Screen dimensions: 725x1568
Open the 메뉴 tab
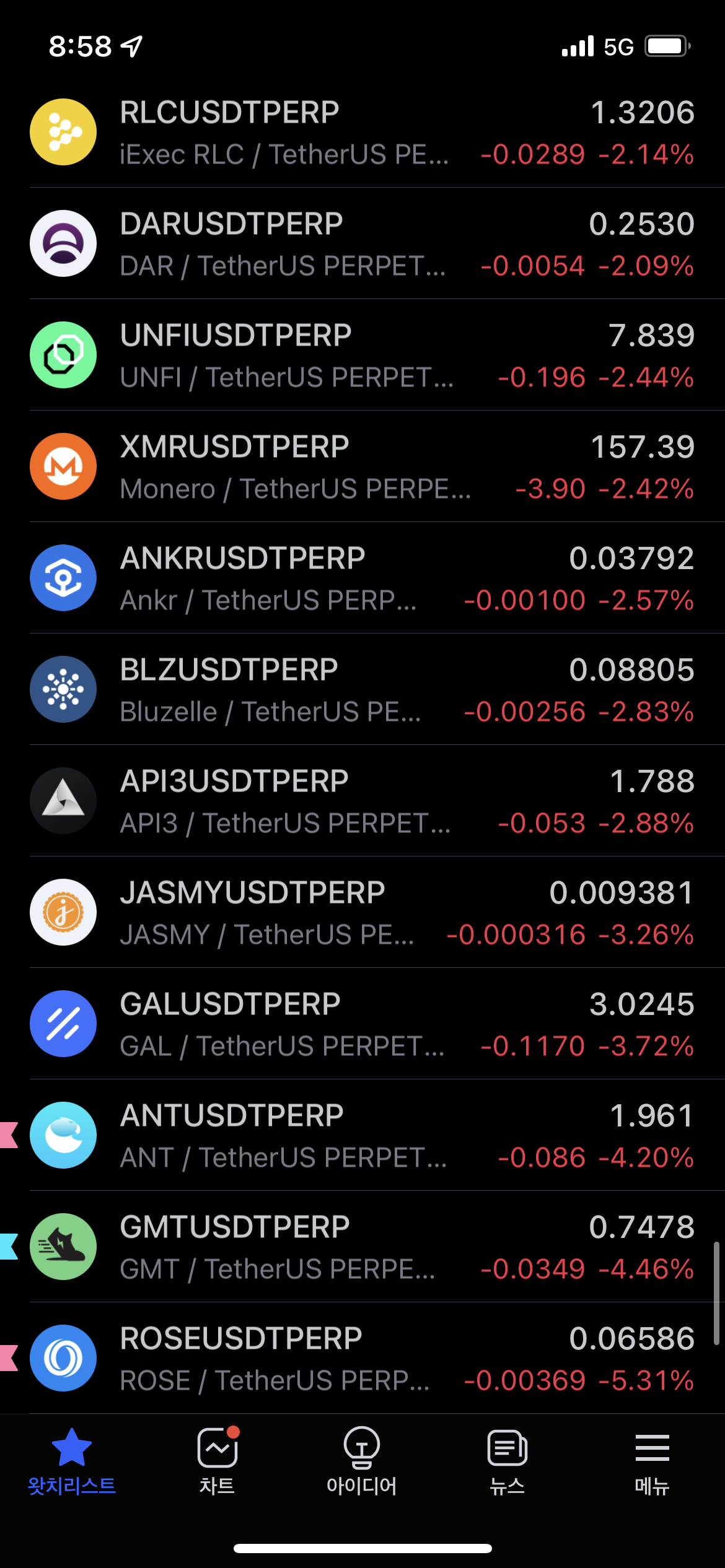(x=652, y=1461)
